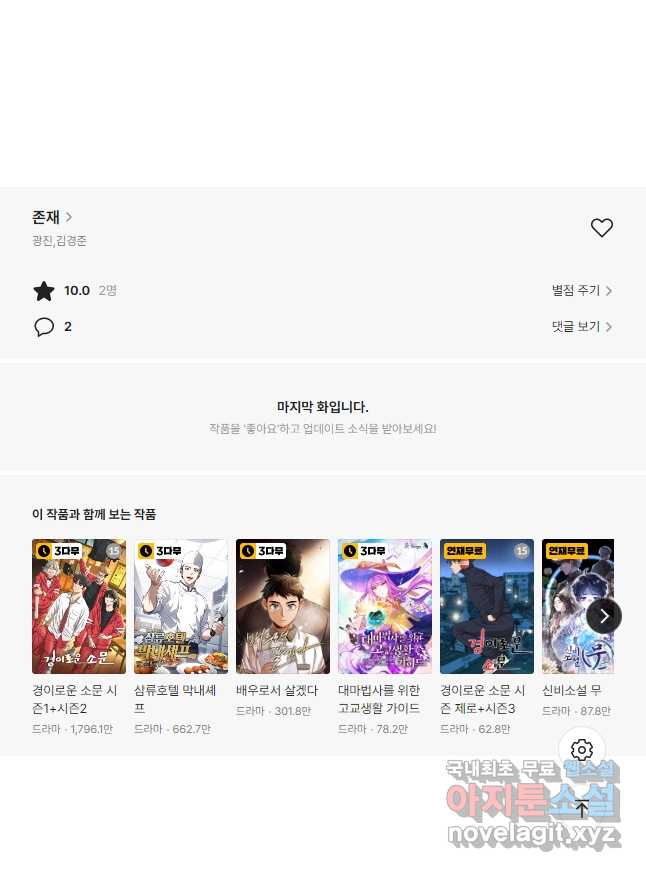This screenshot has width=646, height=872.
Task: Show next recommended works with arrow
Action: pos(603,616)
